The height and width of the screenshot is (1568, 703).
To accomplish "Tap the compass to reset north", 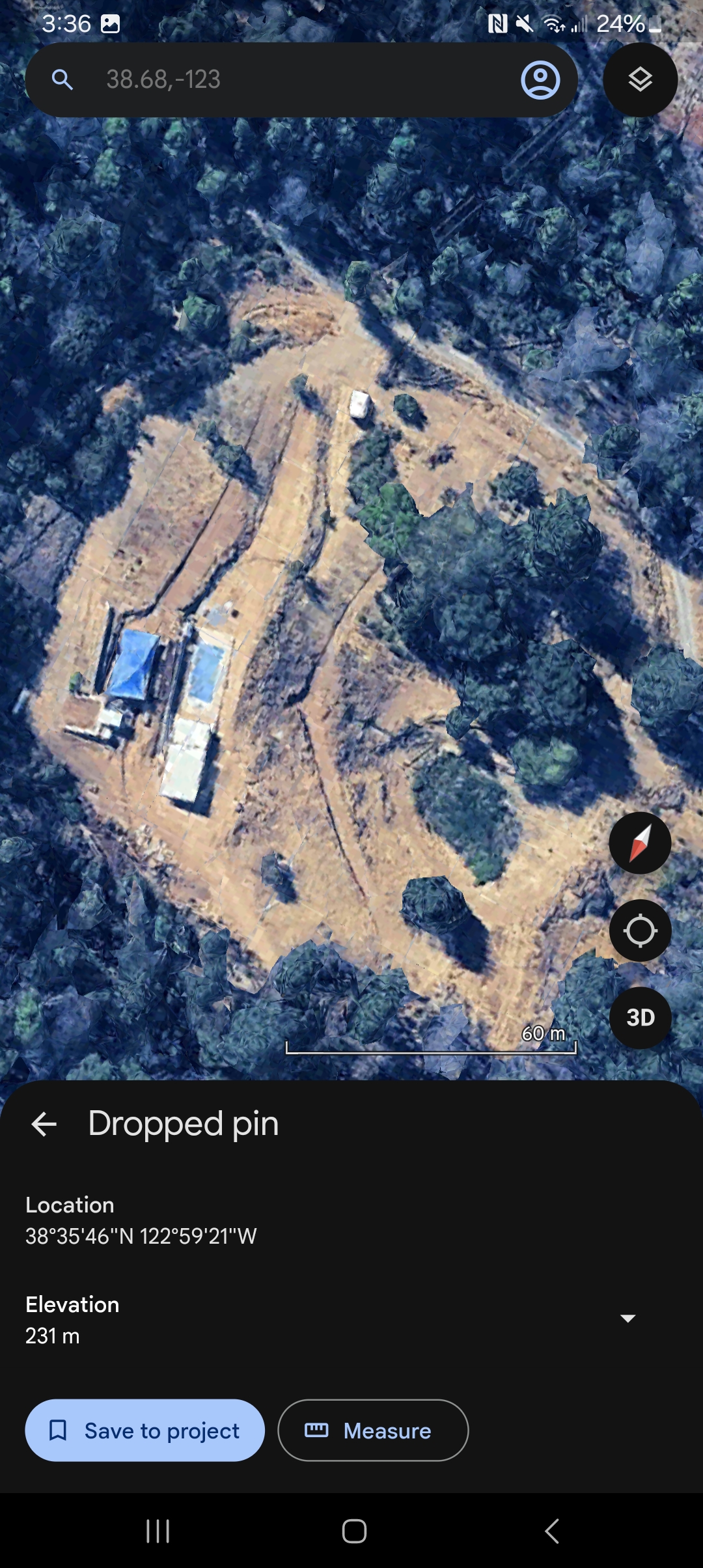I will [x=640, y=843].
